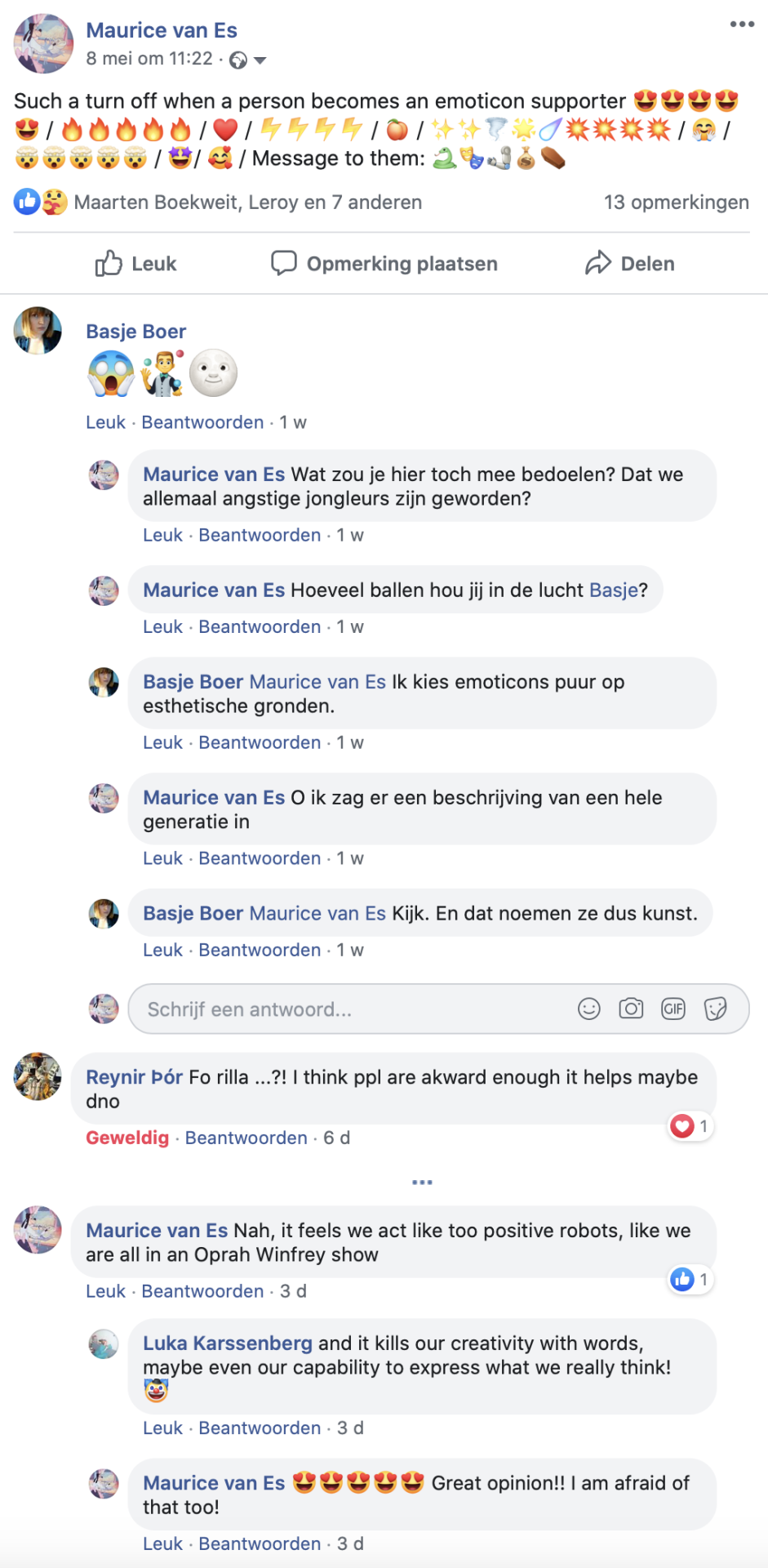Toggle the Geweldig reaction on Reynir Þór's comment
The width and height of the screenshot is (768, 1568).
tap(127, 1138)
